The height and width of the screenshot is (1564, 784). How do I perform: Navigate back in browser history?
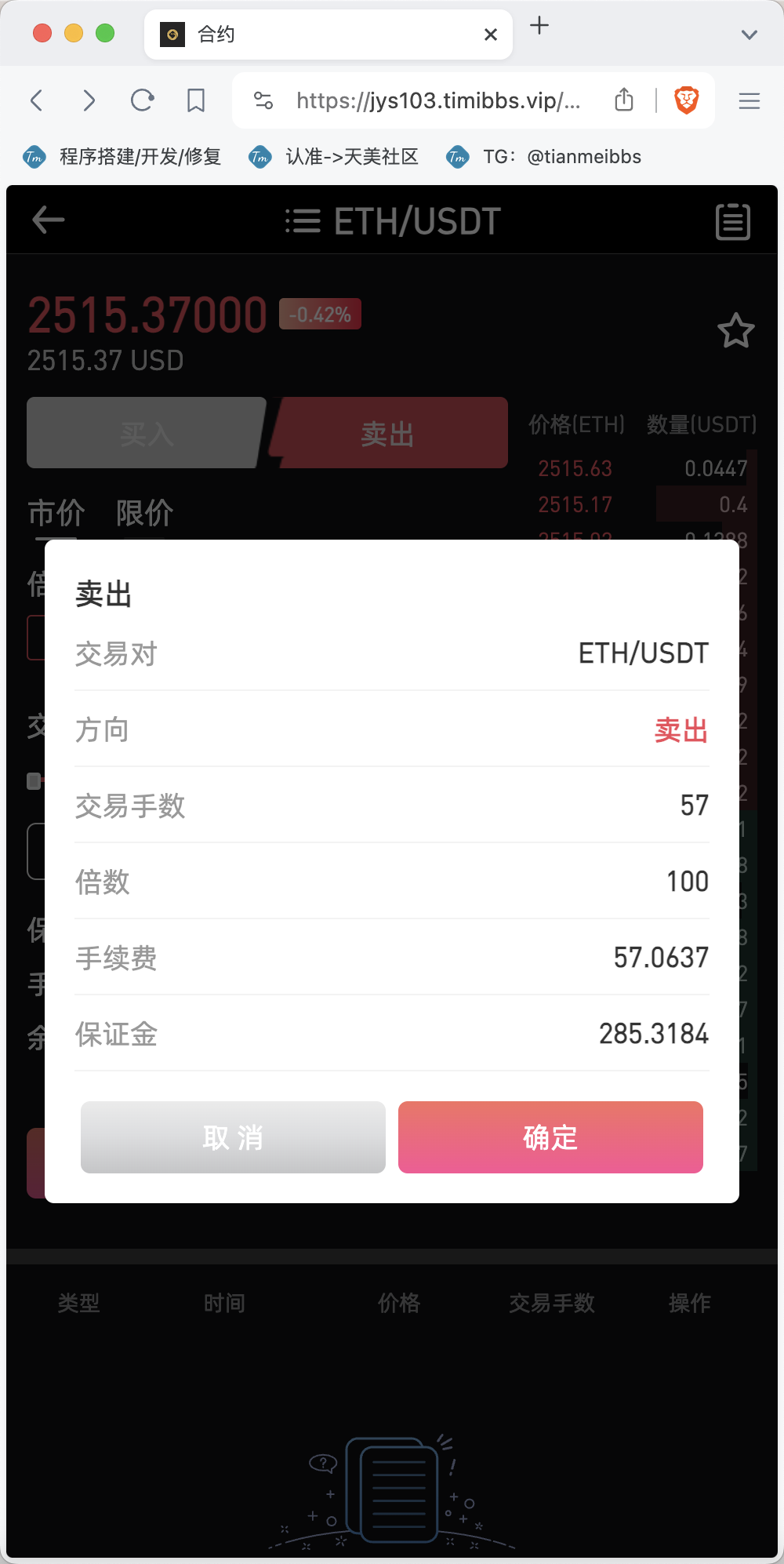point(36,100)
